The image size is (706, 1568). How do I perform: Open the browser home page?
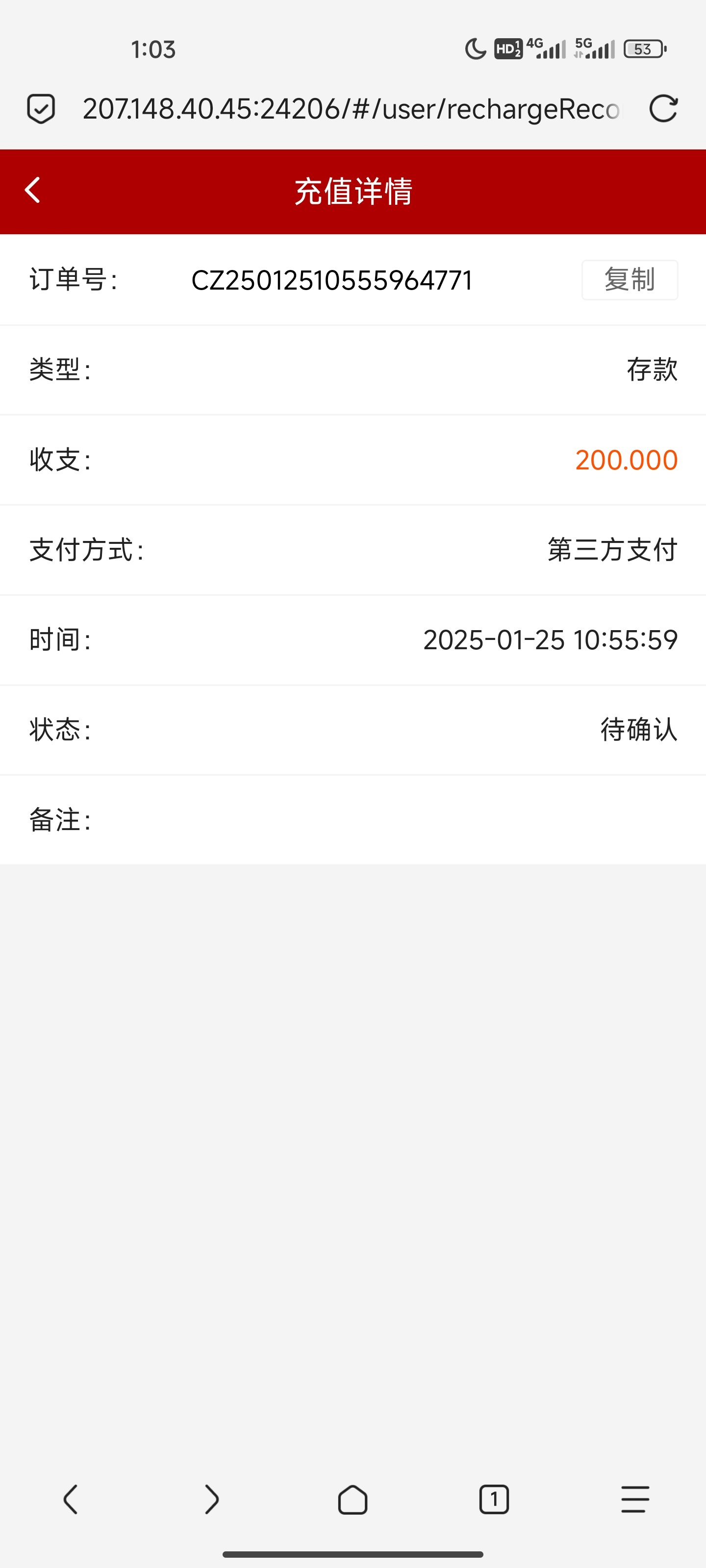tap(353, 1498)
